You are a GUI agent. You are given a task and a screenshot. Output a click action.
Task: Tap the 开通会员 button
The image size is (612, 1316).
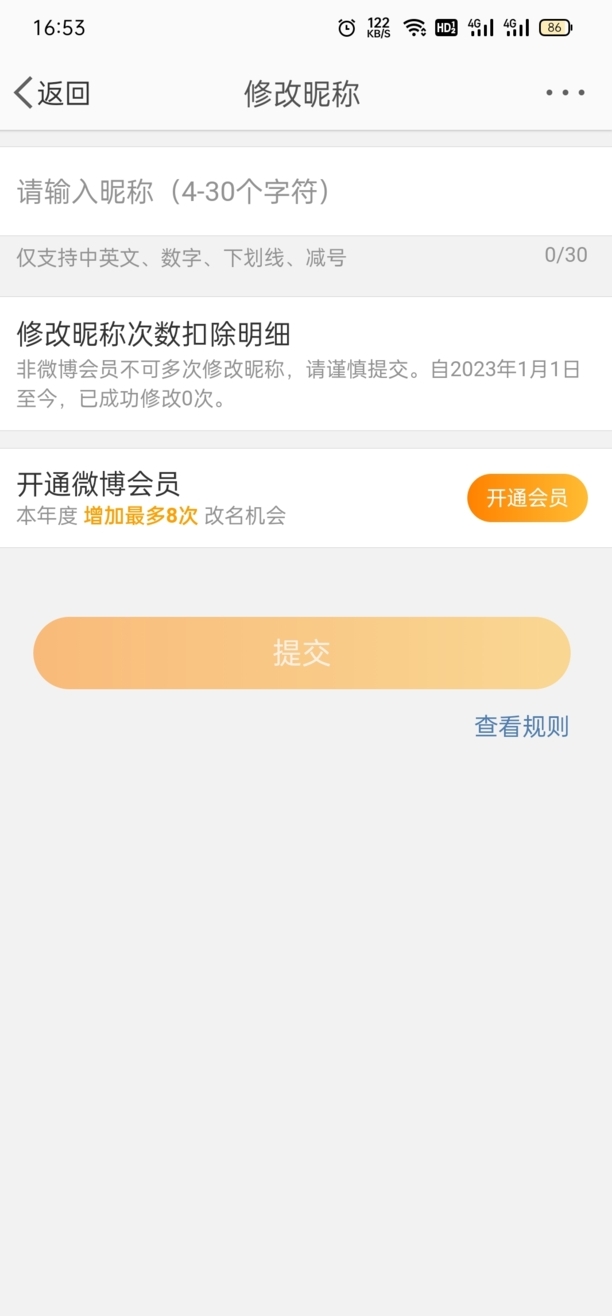[527, 498]
